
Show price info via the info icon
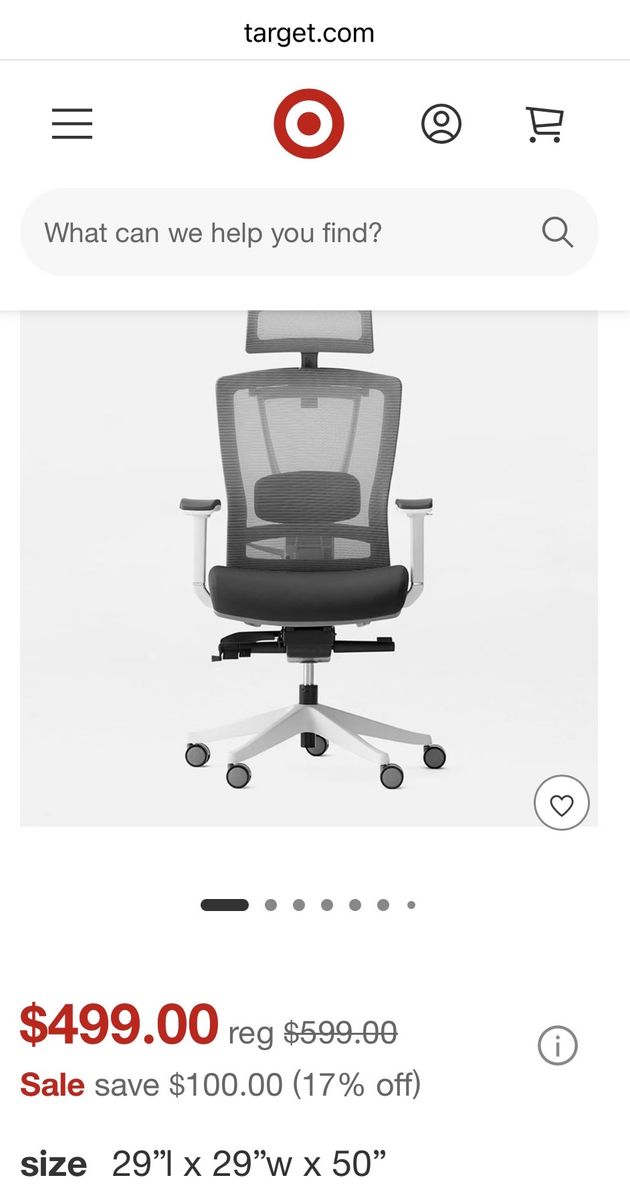(557, 1046)
